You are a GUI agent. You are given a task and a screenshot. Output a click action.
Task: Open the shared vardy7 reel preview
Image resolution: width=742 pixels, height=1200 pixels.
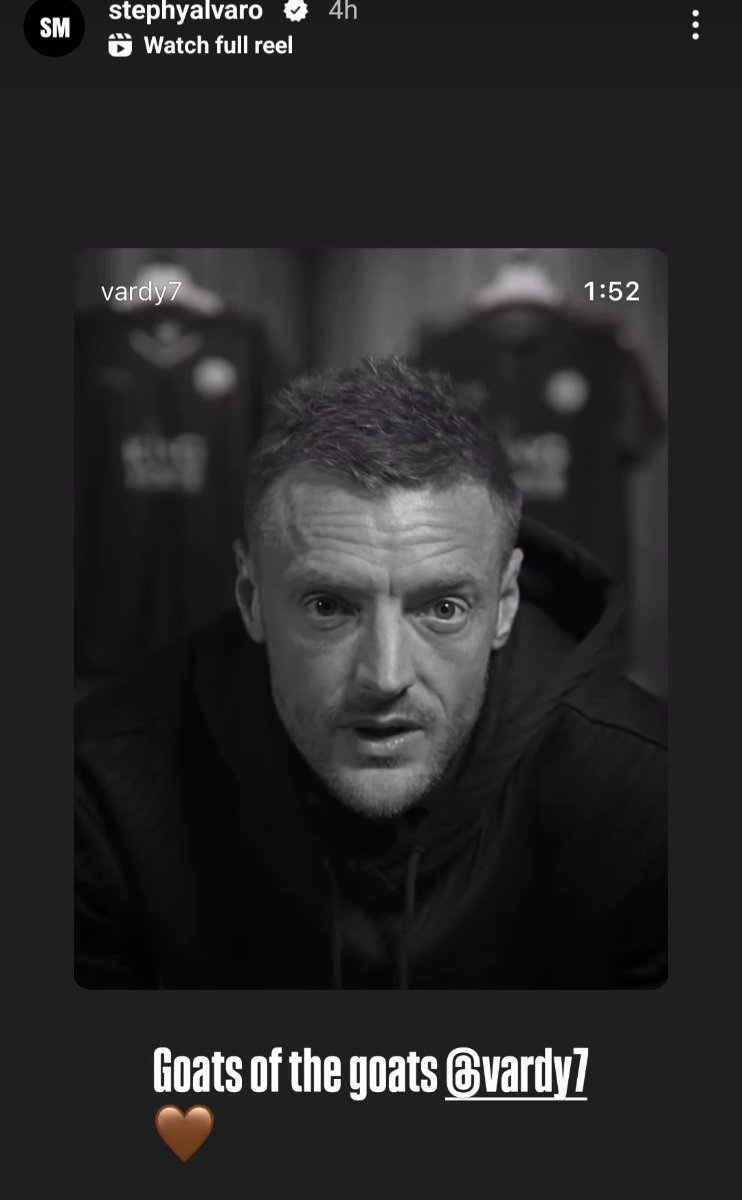click(371, 619)
